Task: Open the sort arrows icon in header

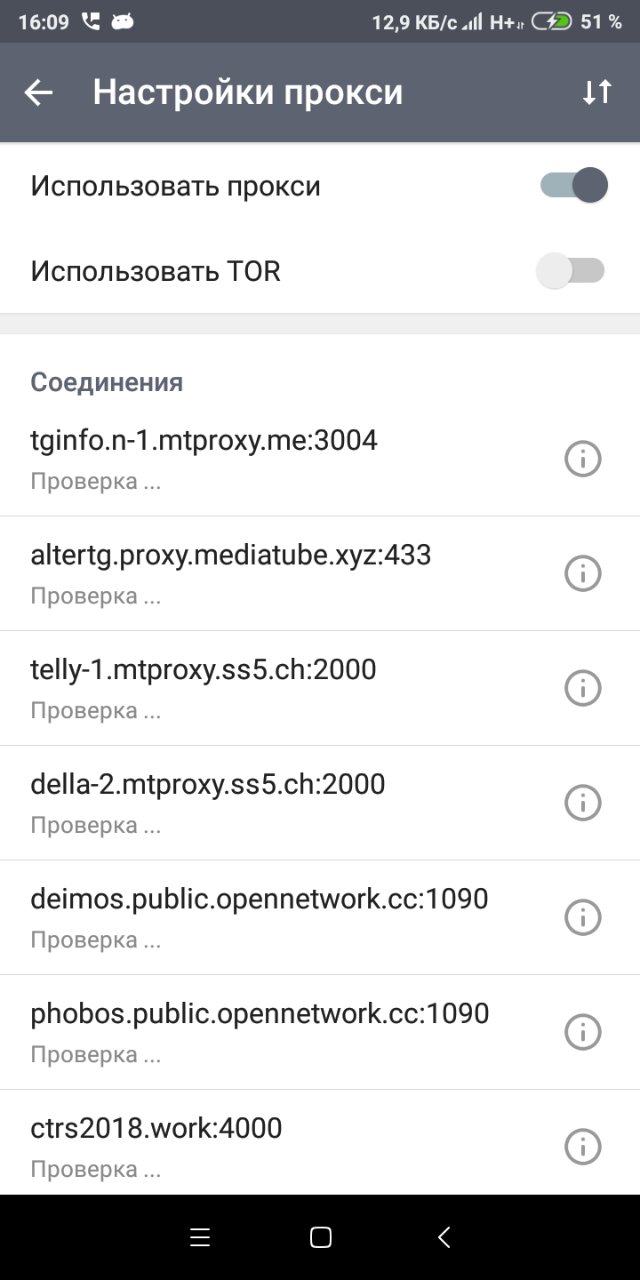Action: click(x=597, y=93)
